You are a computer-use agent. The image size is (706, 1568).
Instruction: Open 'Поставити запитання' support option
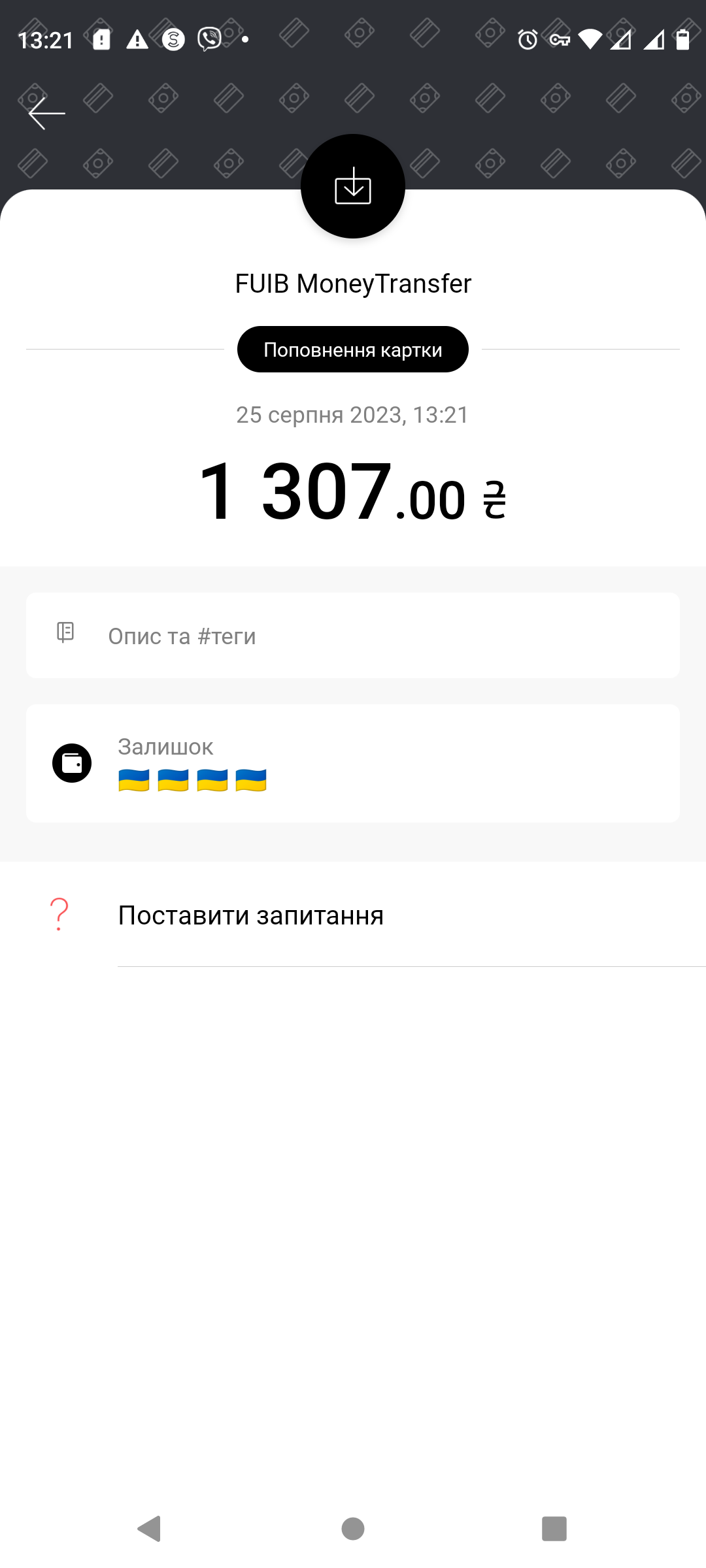click(251, 915)
